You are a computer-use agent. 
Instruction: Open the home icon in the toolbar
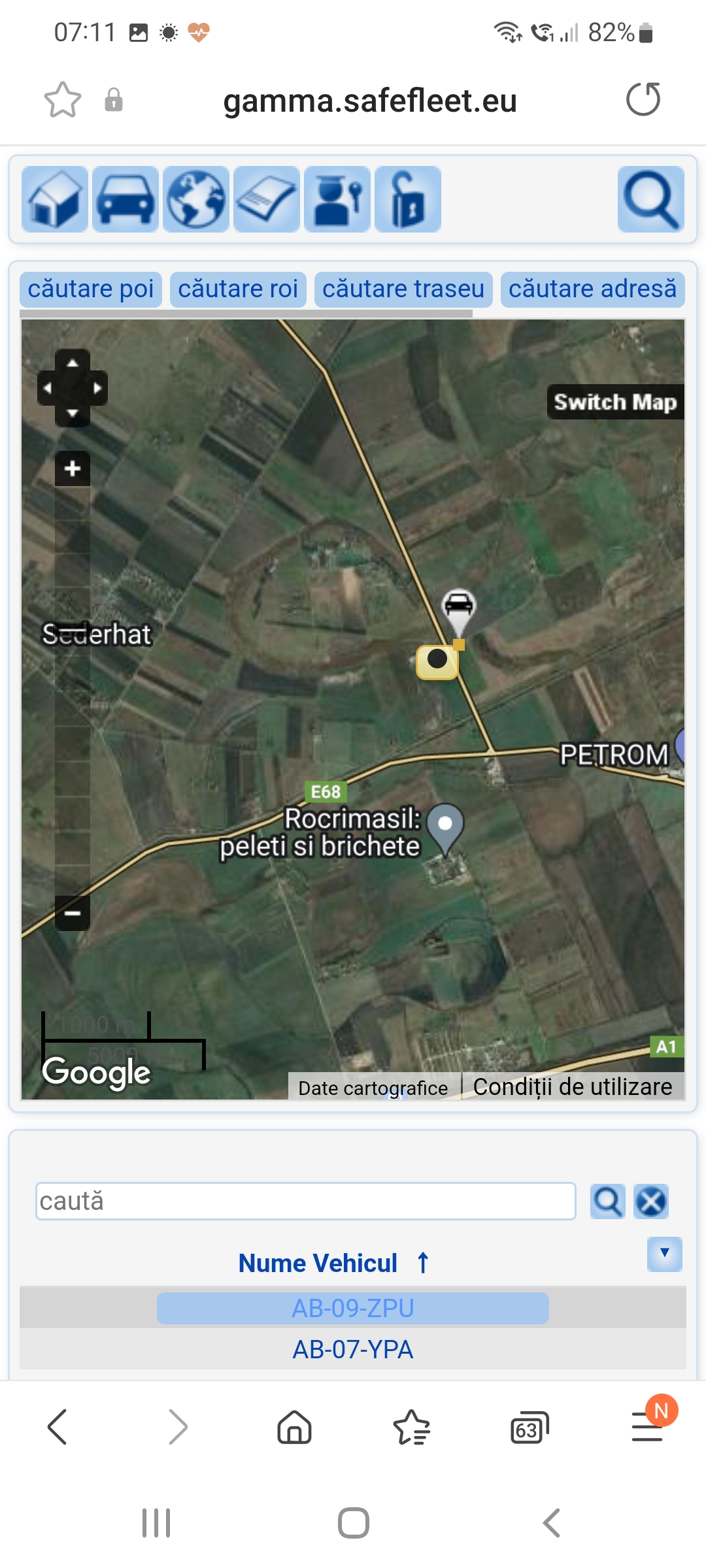point(55,199)
